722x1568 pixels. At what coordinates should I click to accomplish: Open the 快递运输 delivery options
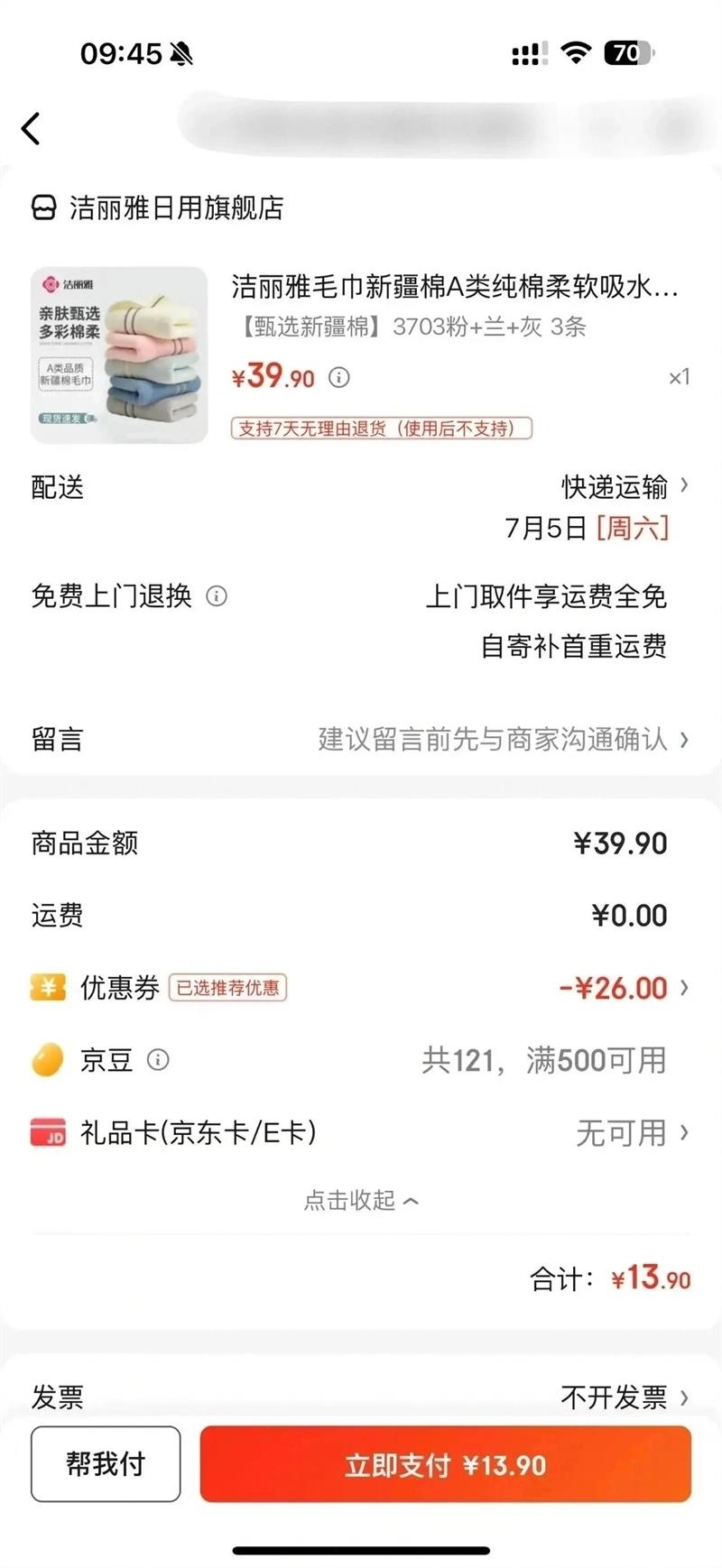coord(625,487)
